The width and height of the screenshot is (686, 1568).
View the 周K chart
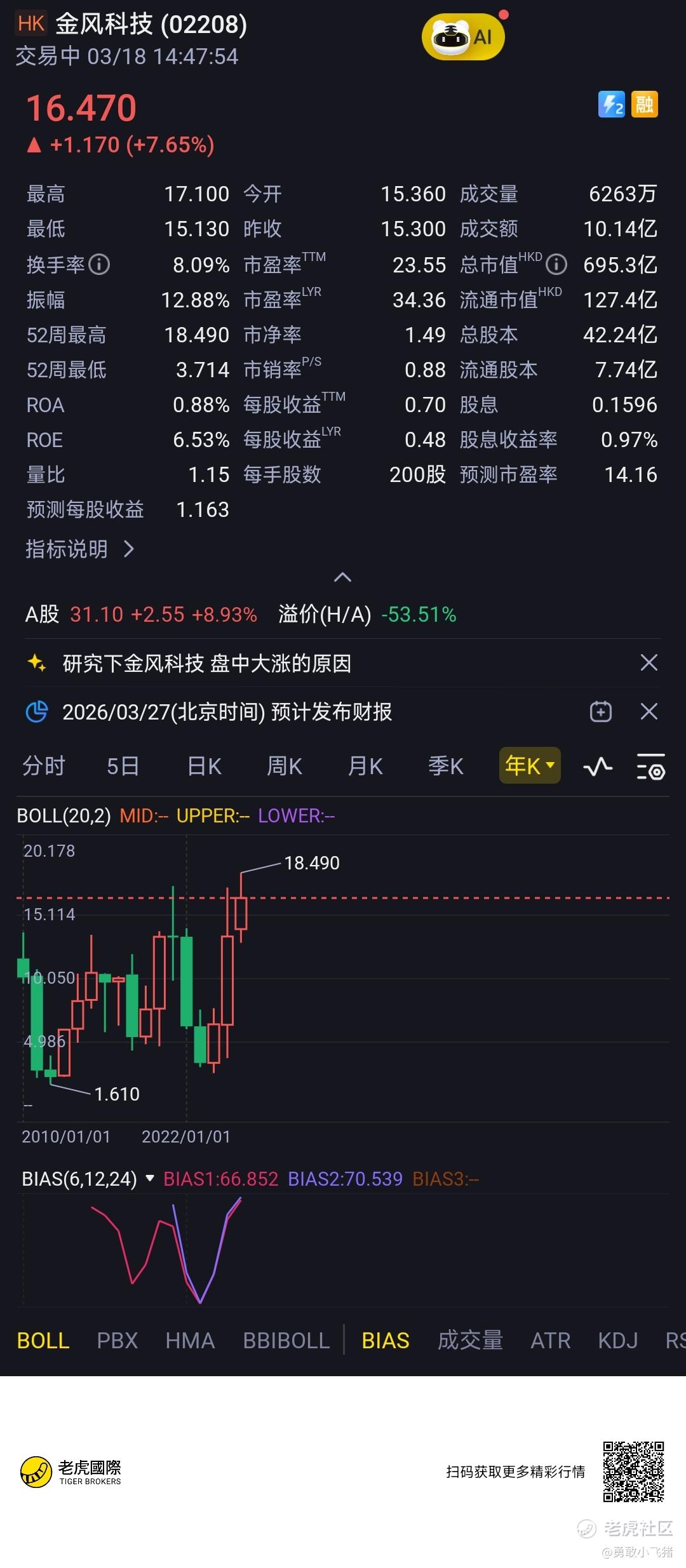click(x=284, y=767)
